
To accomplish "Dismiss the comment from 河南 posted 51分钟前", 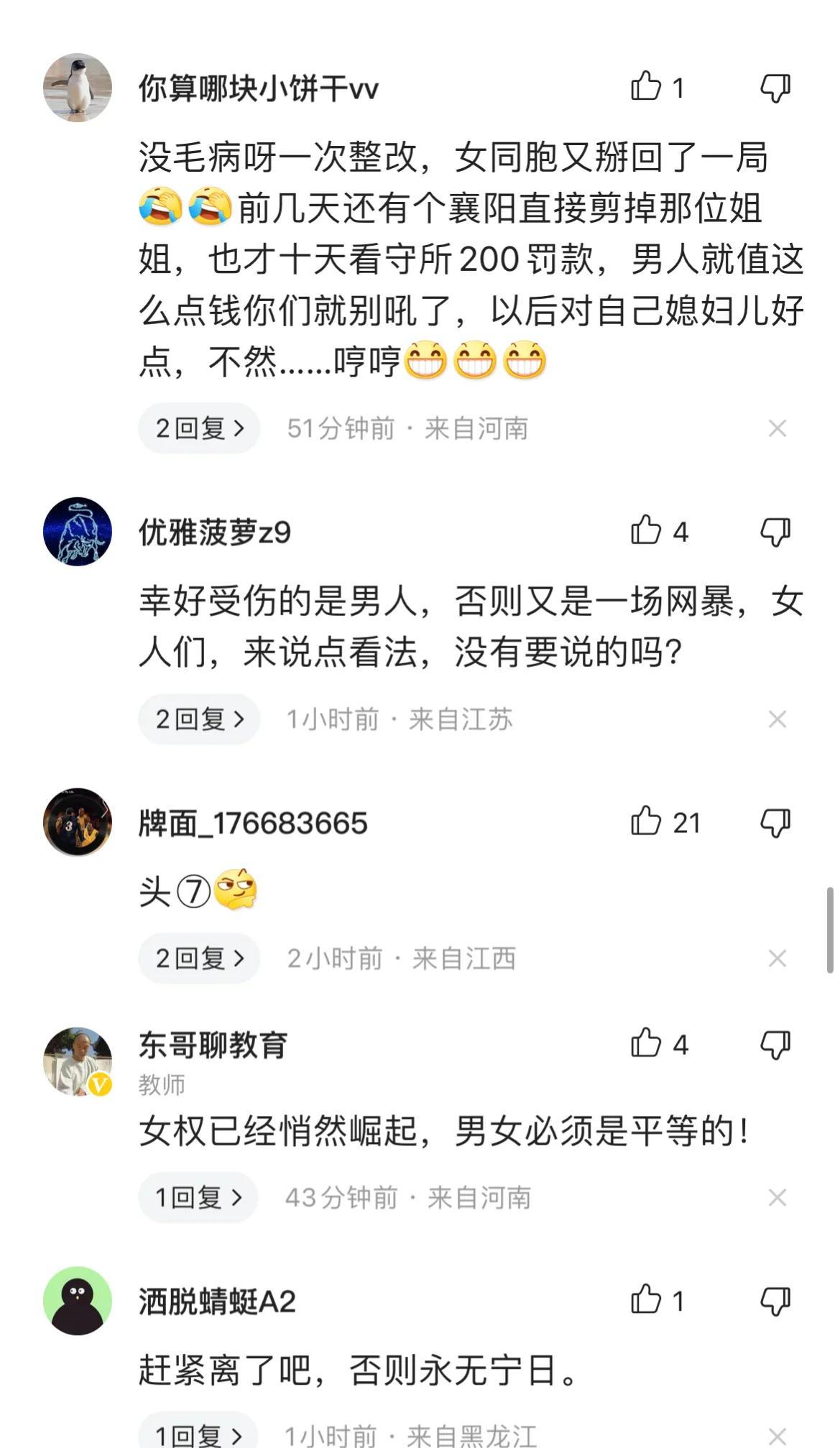I will point(777,429).
